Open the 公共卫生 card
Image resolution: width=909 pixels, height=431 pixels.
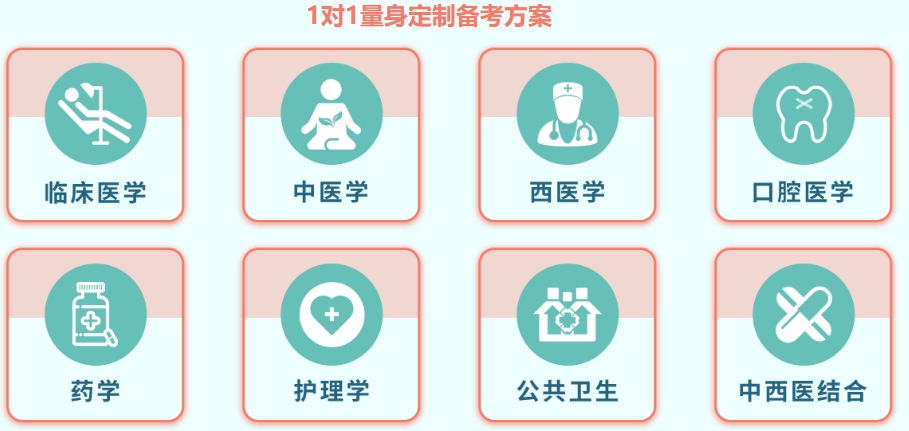point(567,335)
